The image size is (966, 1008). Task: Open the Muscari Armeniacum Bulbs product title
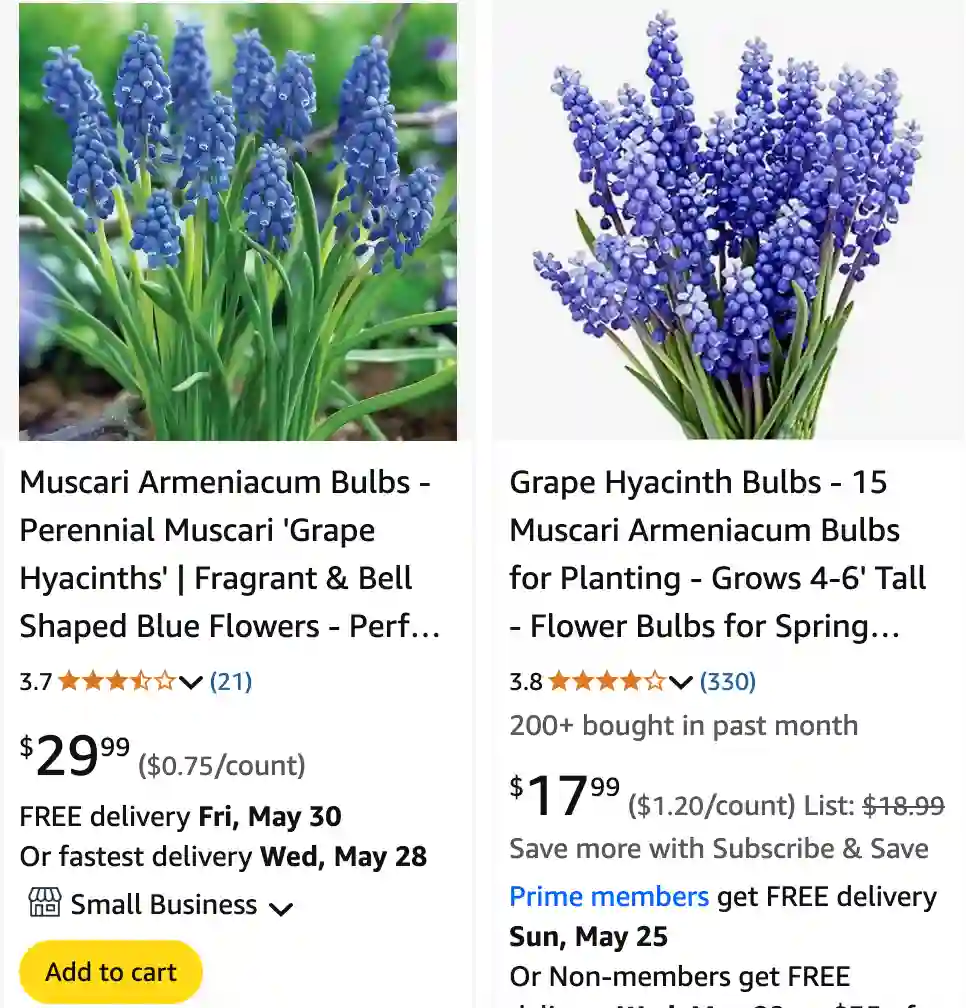pyautogui.click(x=226, y=554)
